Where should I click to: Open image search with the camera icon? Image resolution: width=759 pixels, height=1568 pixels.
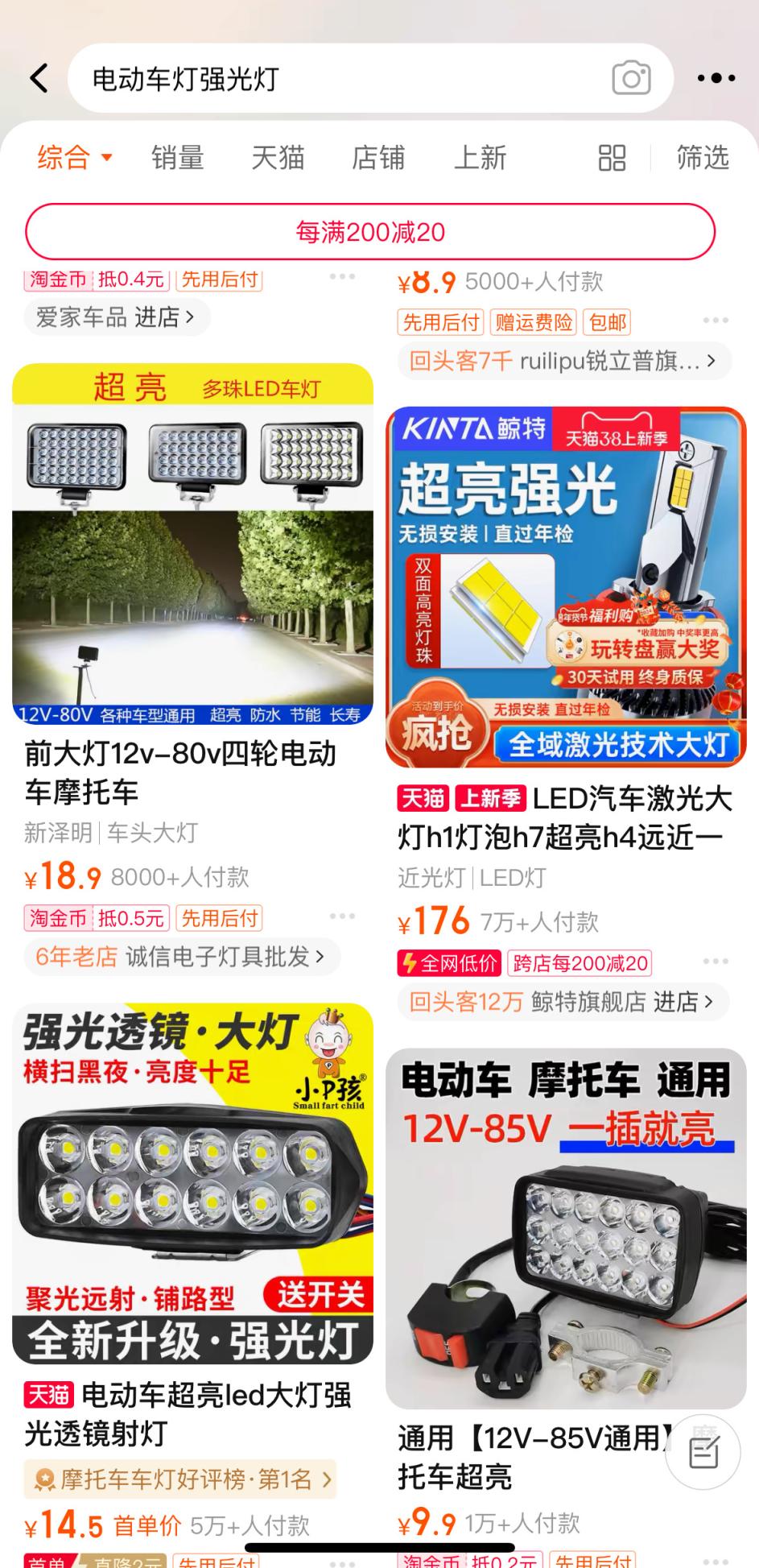coord(633,78)
